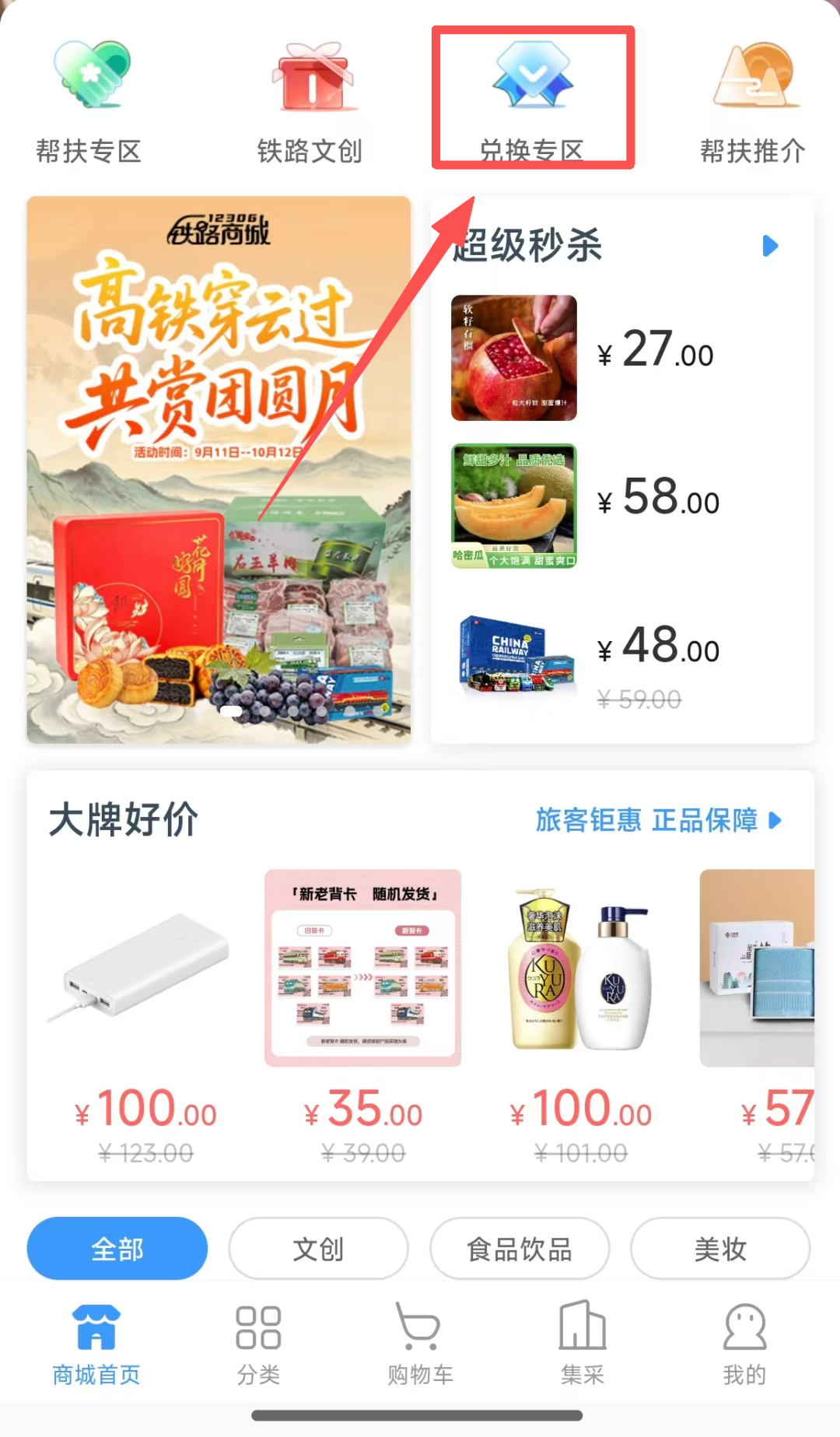
Task: Open the 旅客钜惠 正品保障 link
Action: (658, 820)
